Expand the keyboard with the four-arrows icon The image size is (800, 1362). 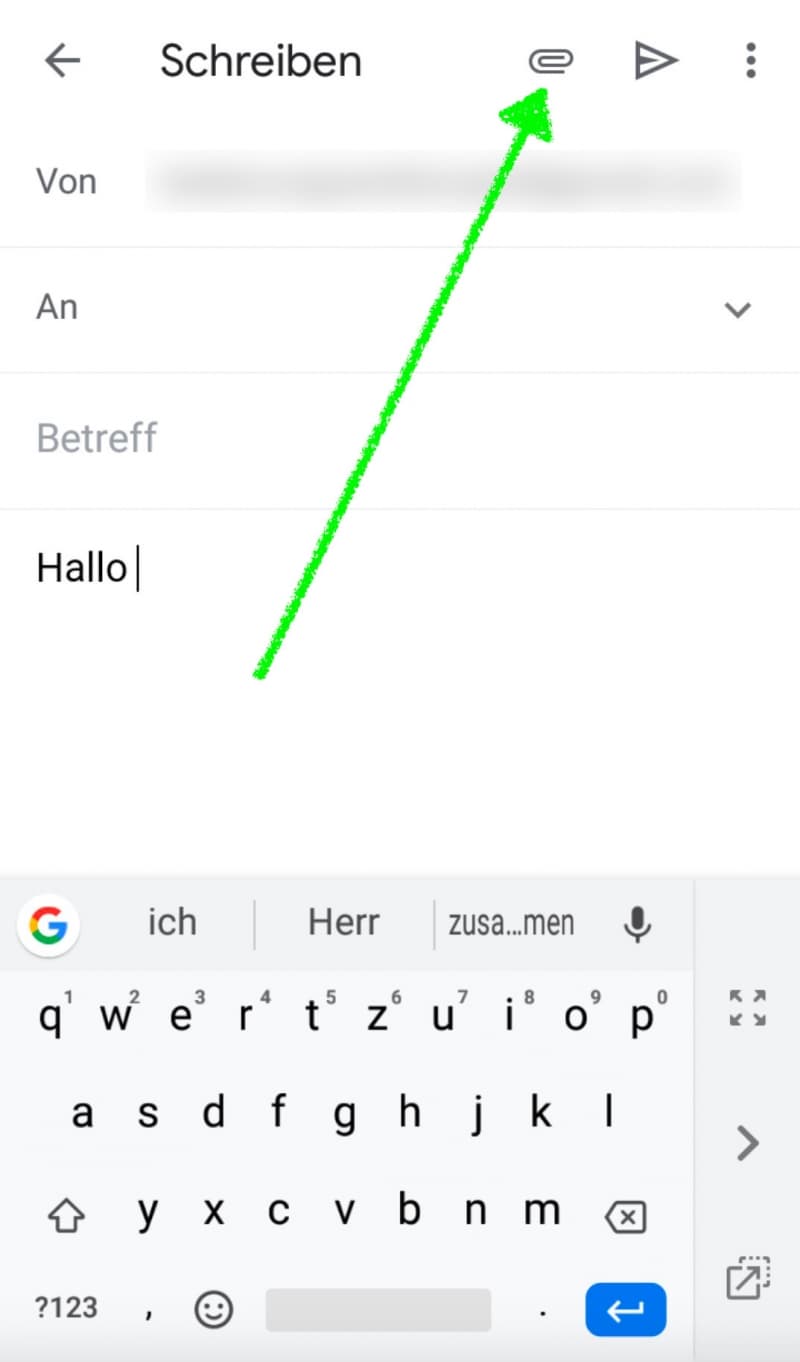(x=748, y=1007)
